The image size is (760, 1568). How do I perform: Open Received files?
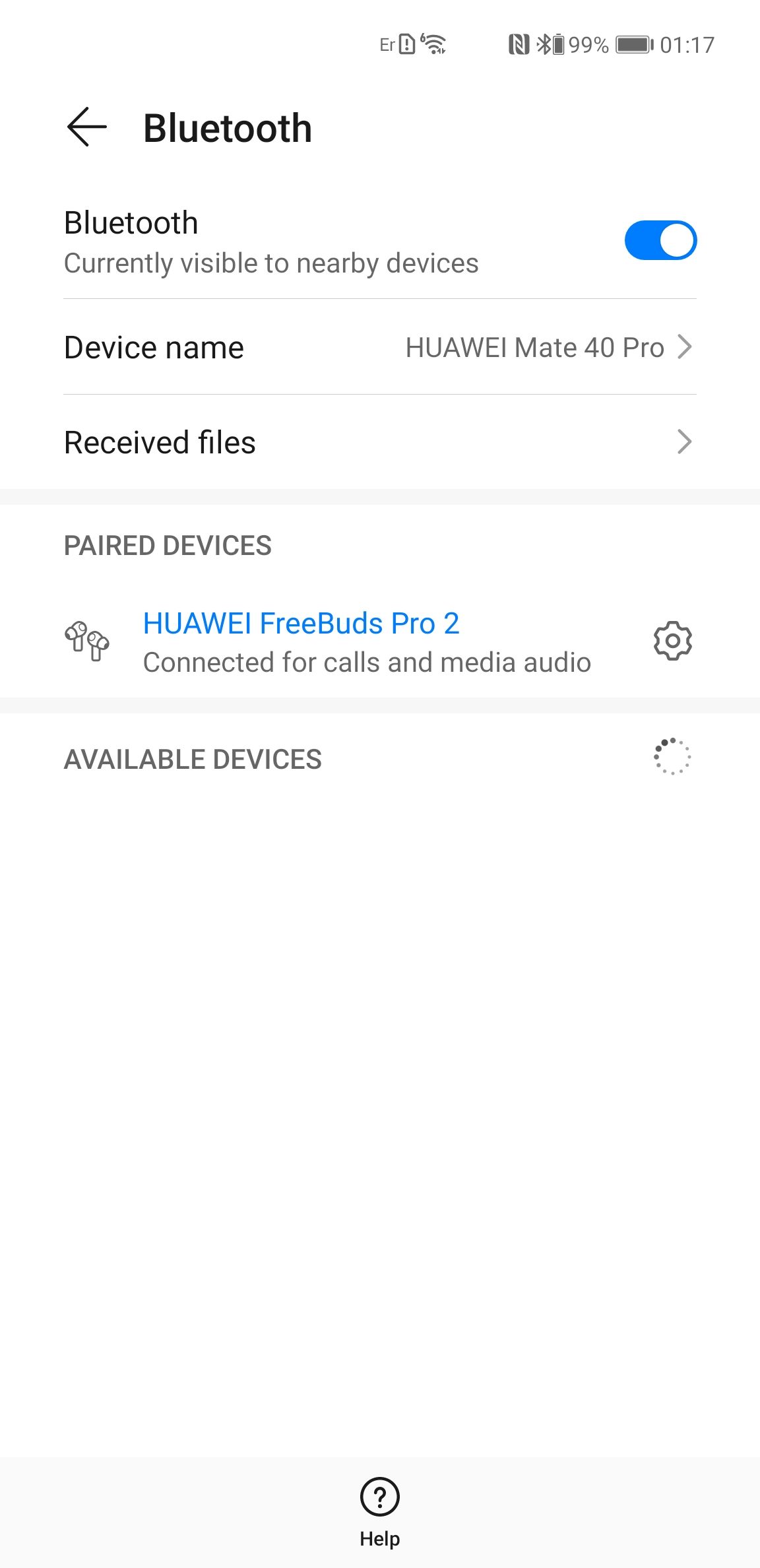pyautogui.click(x=380, y=442)
